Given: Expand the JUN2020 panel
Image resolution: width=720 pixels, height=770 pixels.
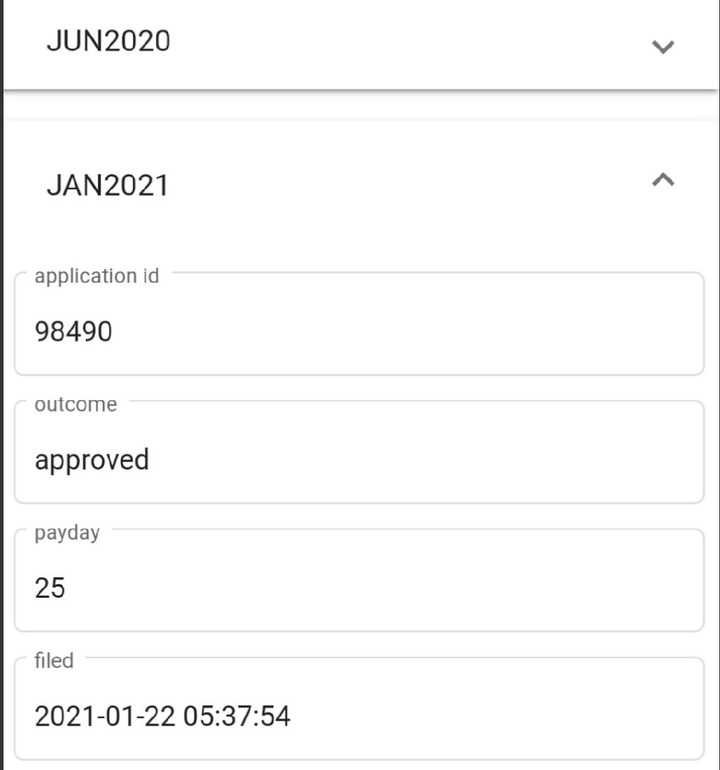Looking at the screenshot, I should [x=662, y=46].
